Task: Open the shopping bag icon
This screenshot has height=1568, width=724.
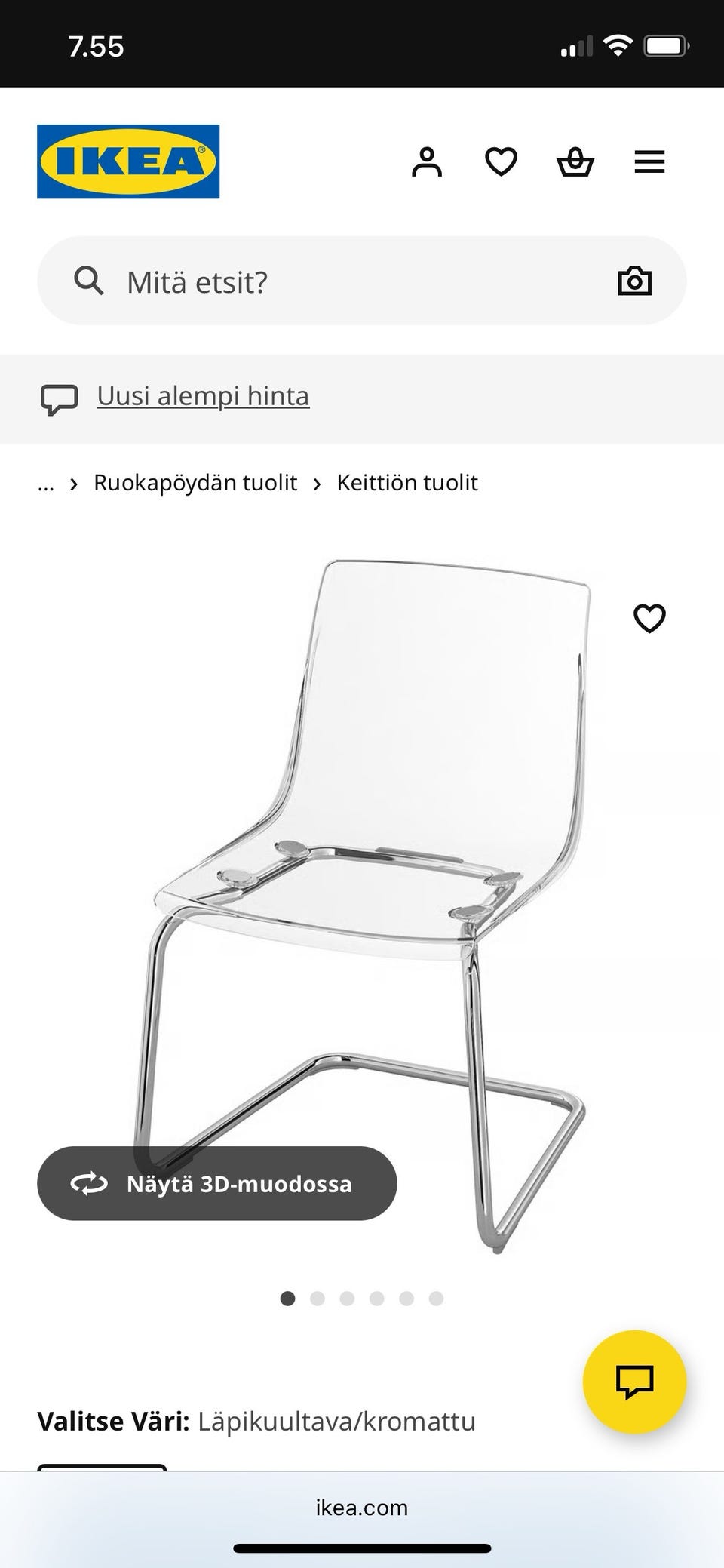Action: 575,161
